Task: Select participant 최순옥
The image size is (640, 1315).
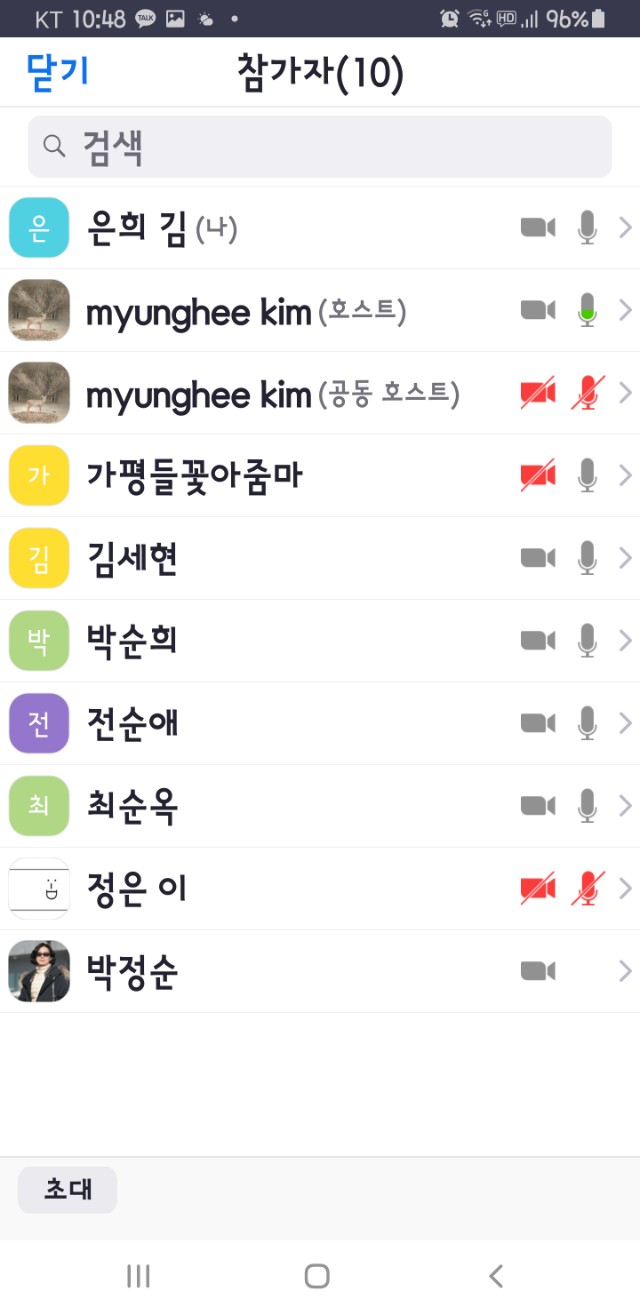Action: (300, 805)
